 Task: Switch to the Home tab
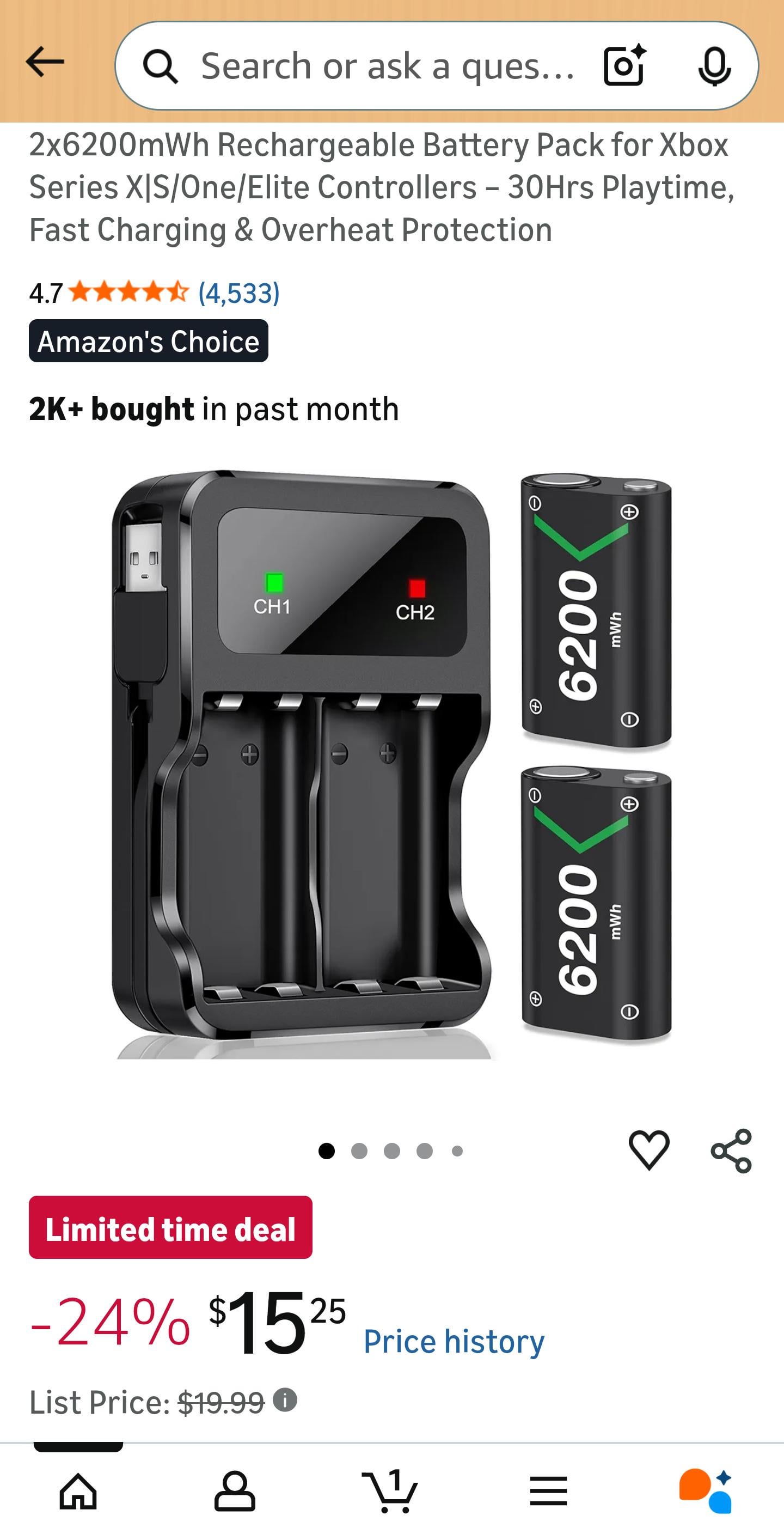click(78, 1492)
